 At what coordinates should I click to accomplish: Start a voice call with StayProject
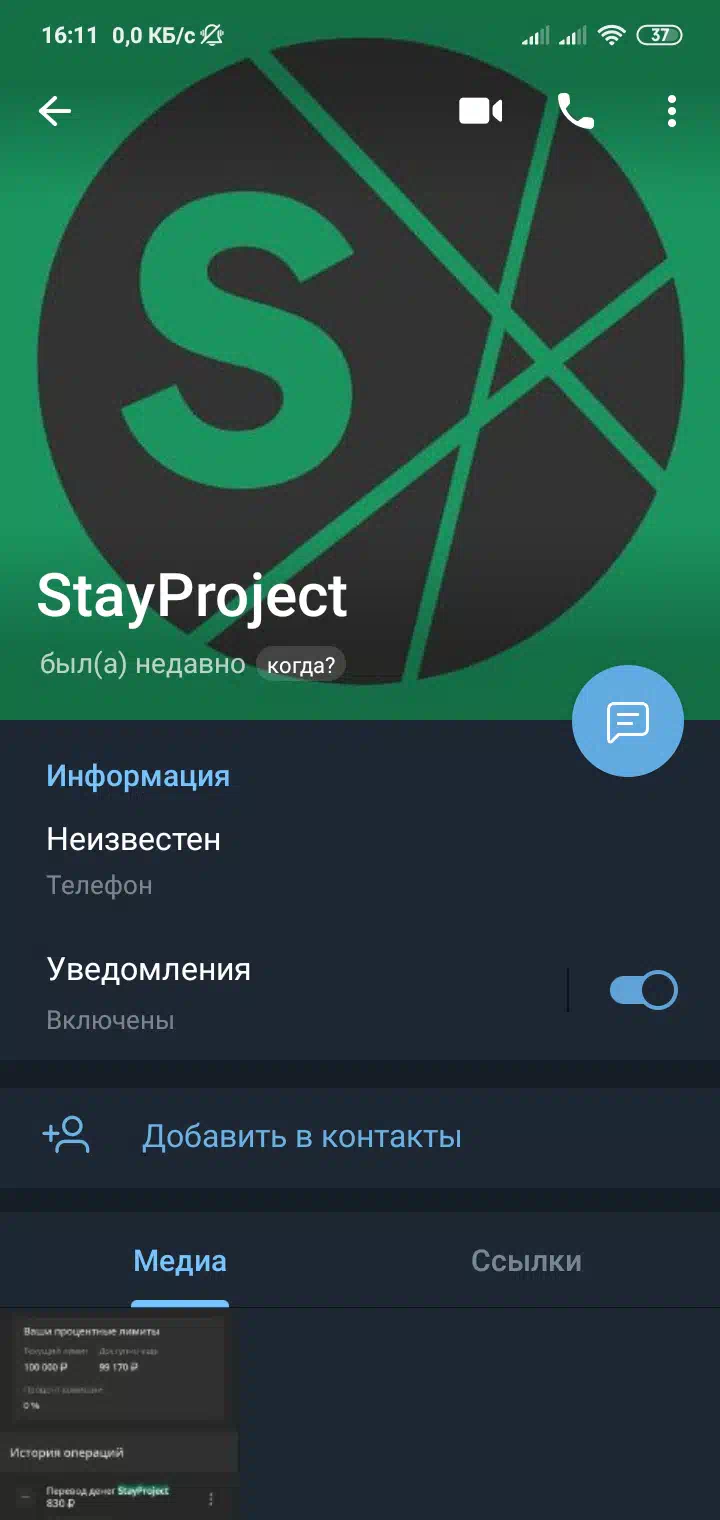[x=576, y=111]
